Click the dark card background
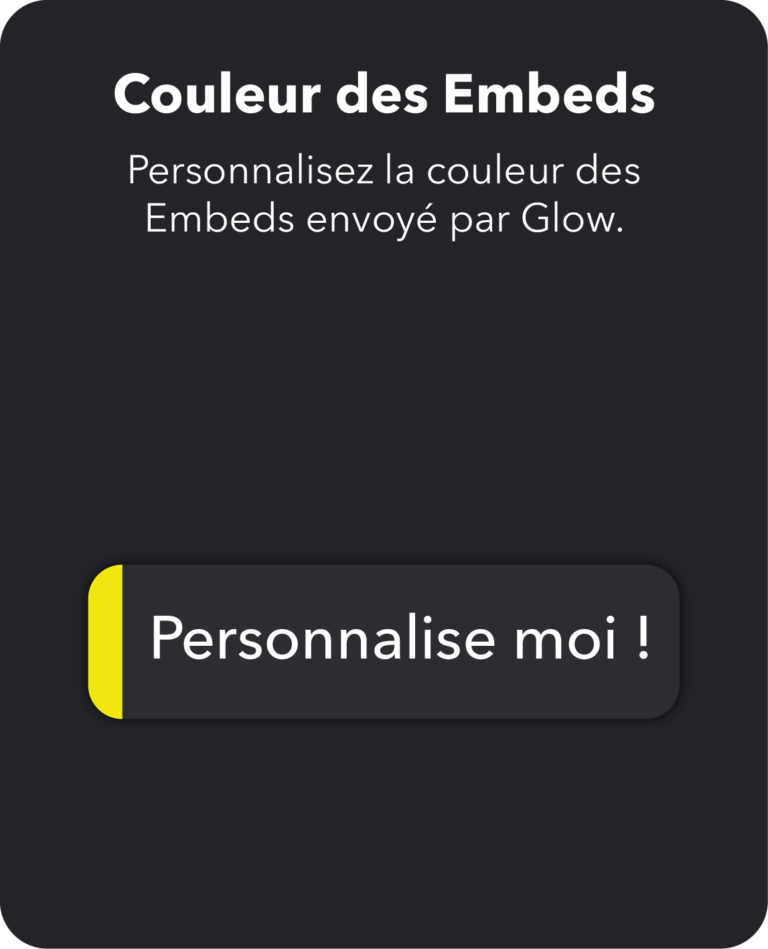Screen dimensions: 768x949 [x=384, y=420]
